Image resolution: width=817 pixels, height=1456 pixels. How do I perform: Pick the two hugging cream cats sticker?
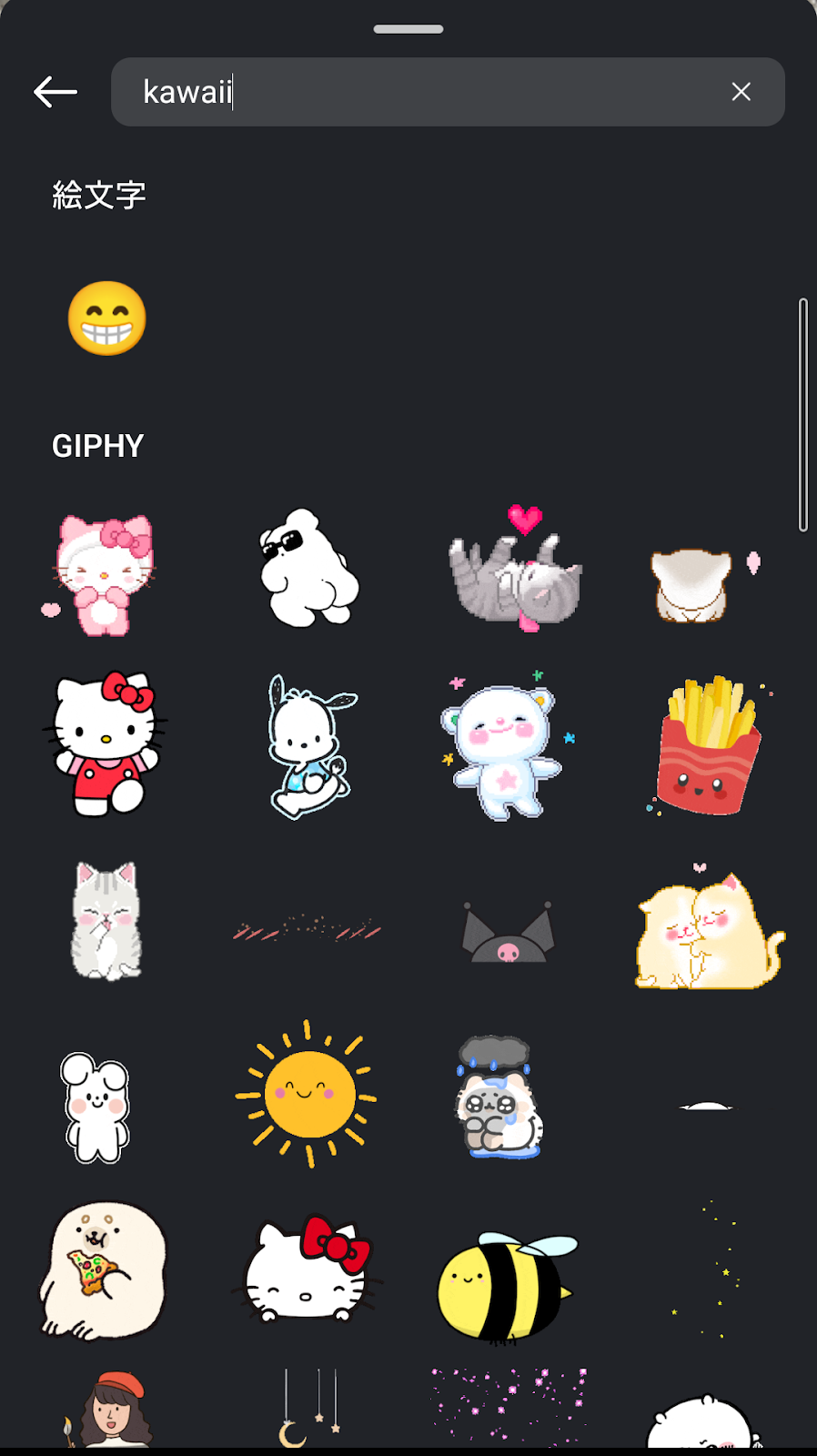coord(708,930)
